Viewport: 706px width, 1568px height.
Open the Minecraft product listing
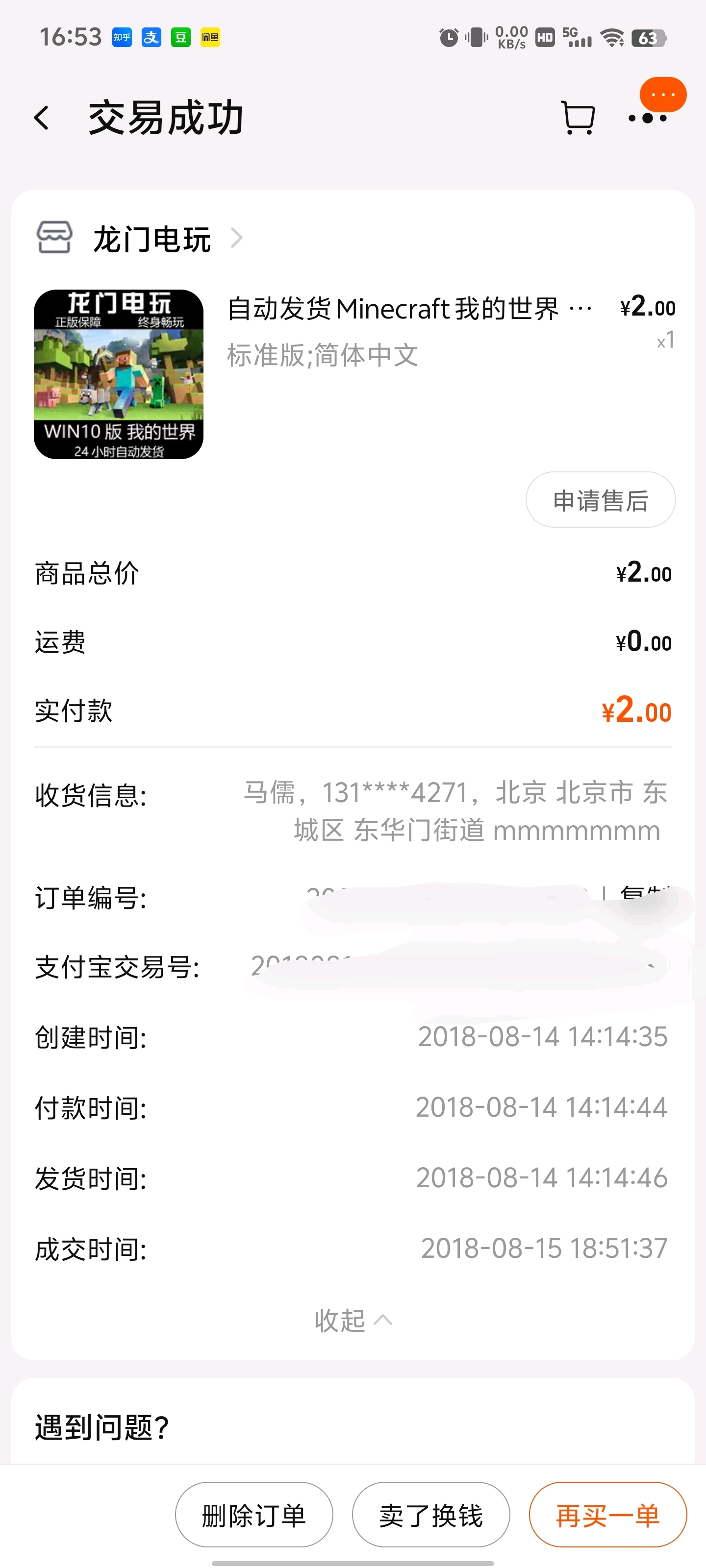(354, 374)
